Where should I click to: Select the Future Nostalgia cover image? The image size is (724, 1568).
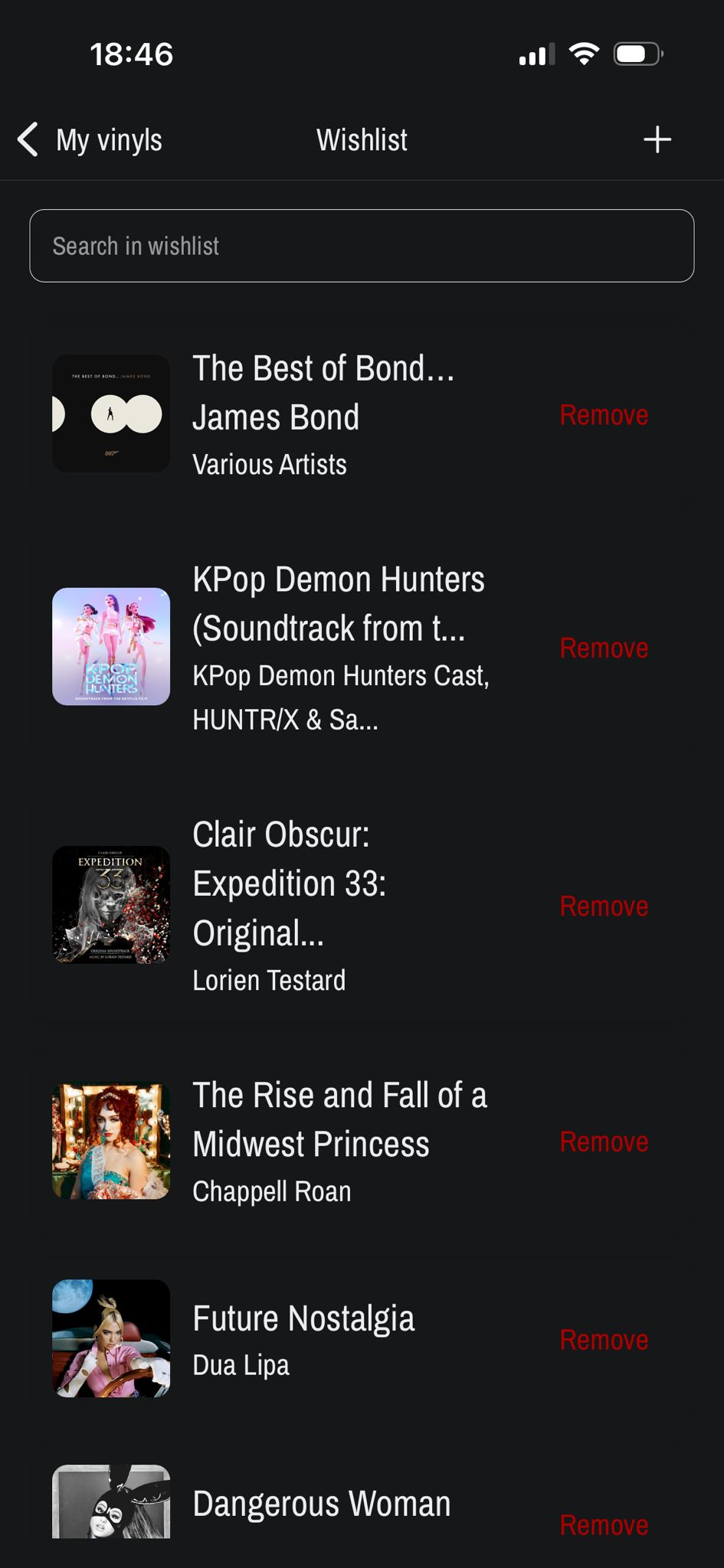110,1338
